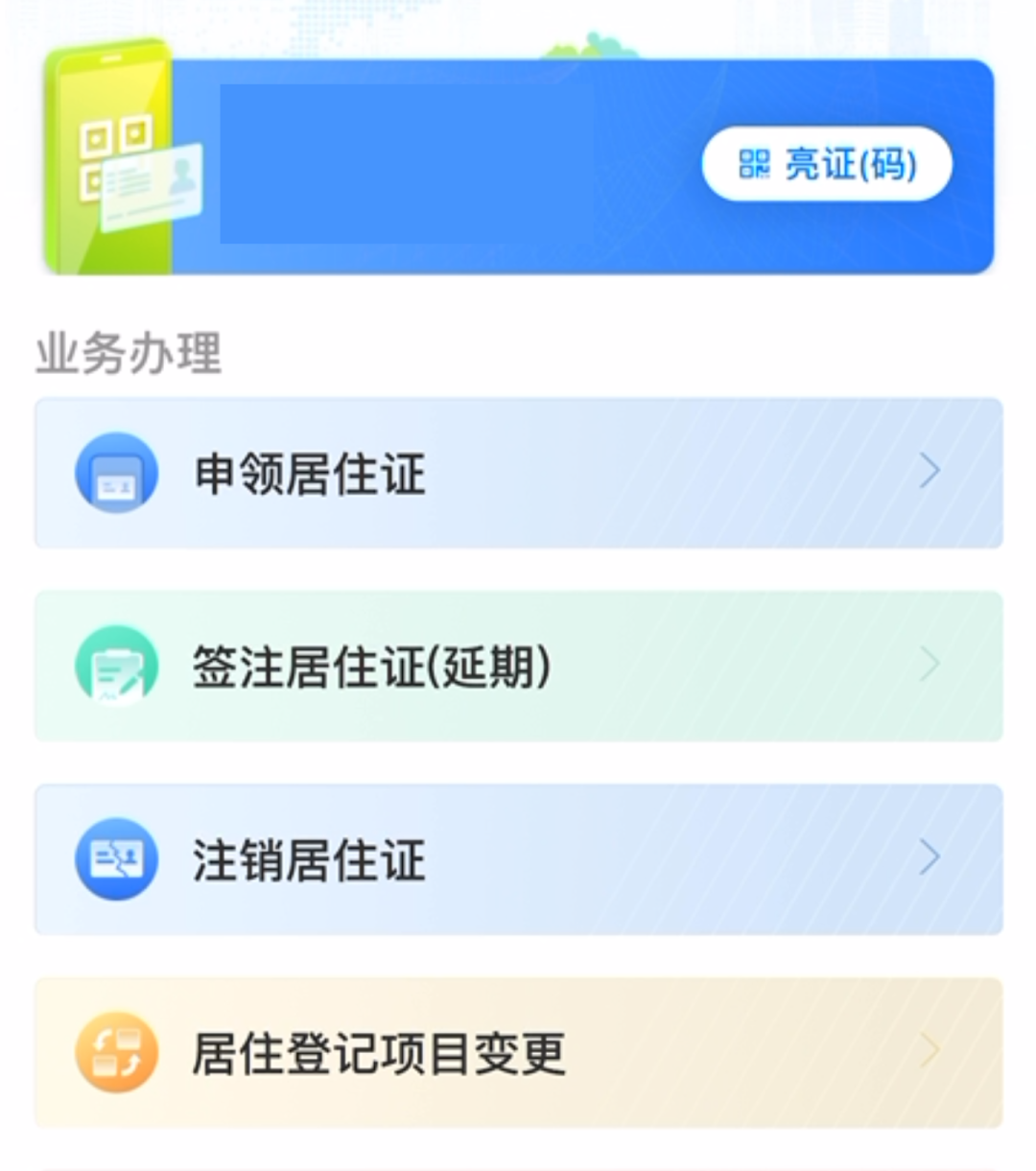Image resolution: width=1036 pixels, height=1171 pixels.
Task: Click the chevron next to 注销居住证
Action: click(929, 859)
